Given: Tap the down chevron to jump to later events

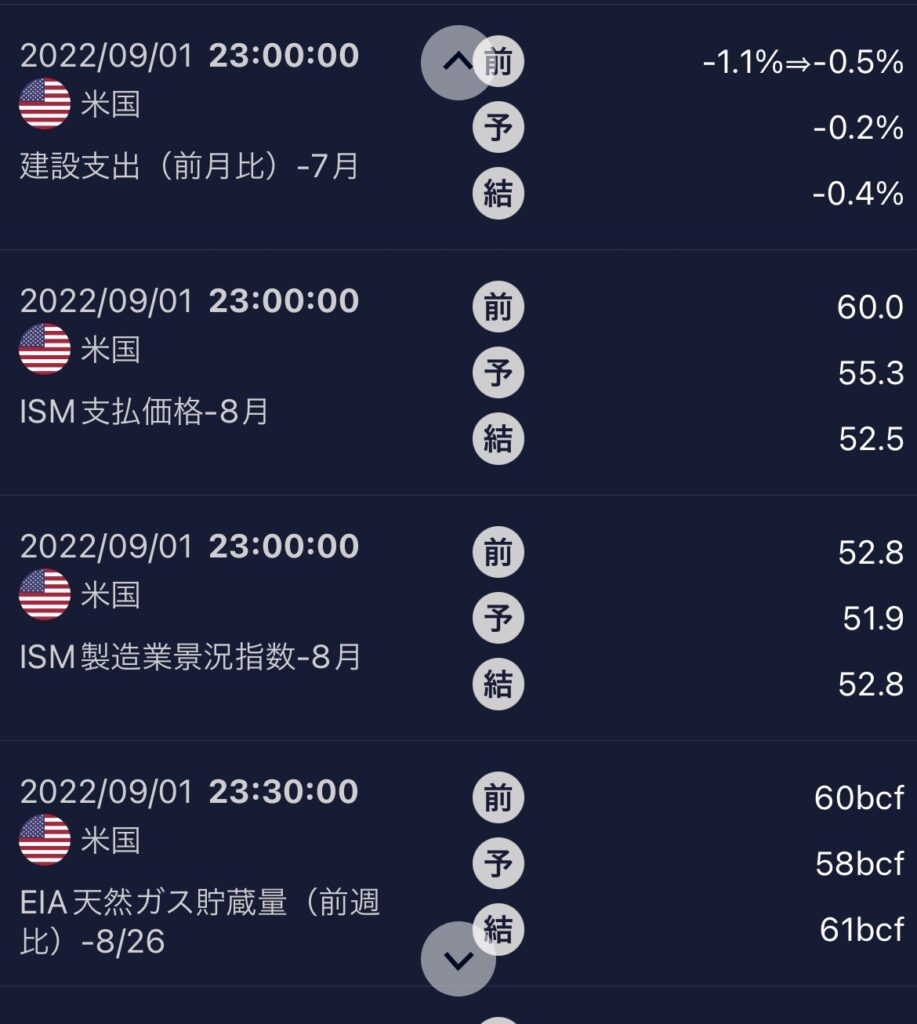Looking at the screenshot, I should point(458,959).
